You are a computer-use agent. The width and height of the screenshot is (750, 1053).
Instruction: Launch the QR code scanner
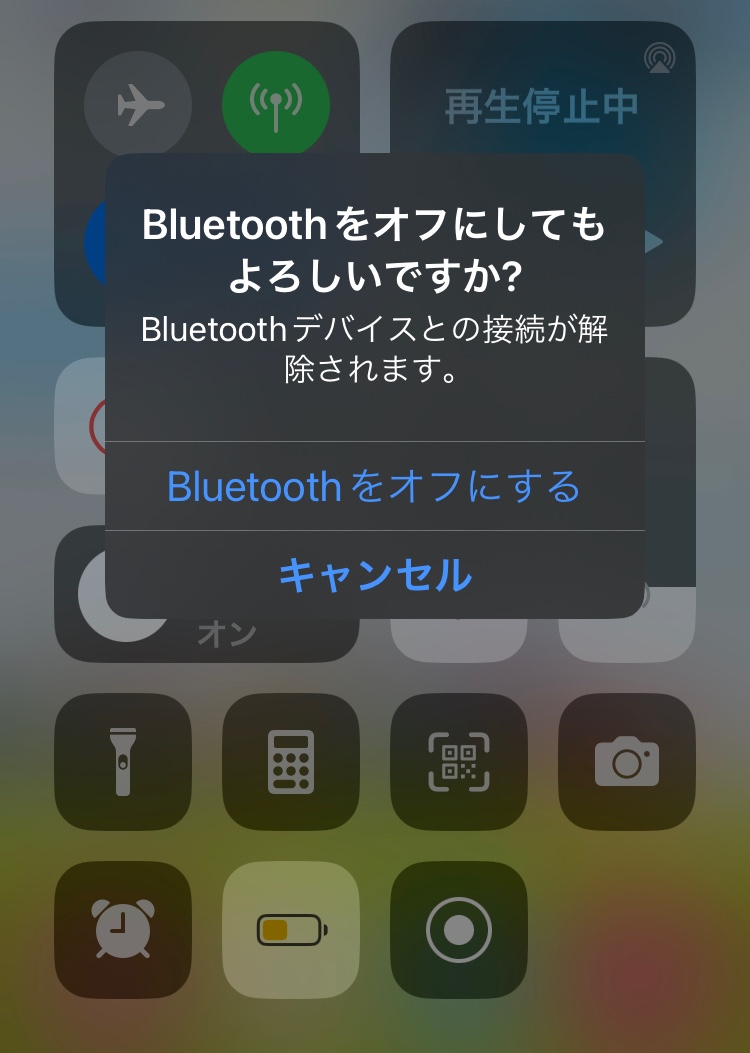point(459,761)
